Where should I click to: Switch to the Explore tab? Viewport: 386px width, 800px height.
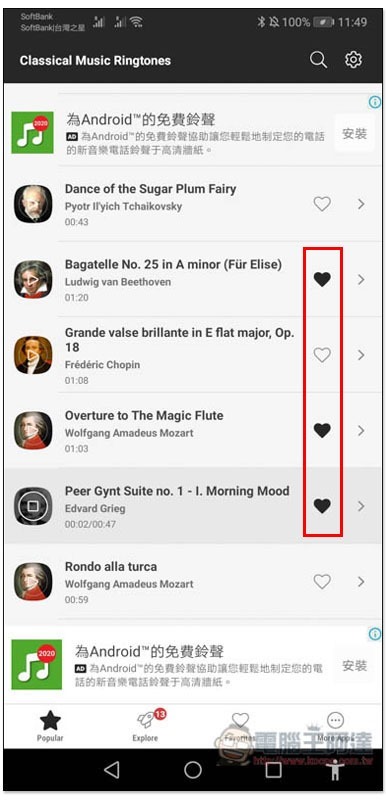tap(145, 727)
